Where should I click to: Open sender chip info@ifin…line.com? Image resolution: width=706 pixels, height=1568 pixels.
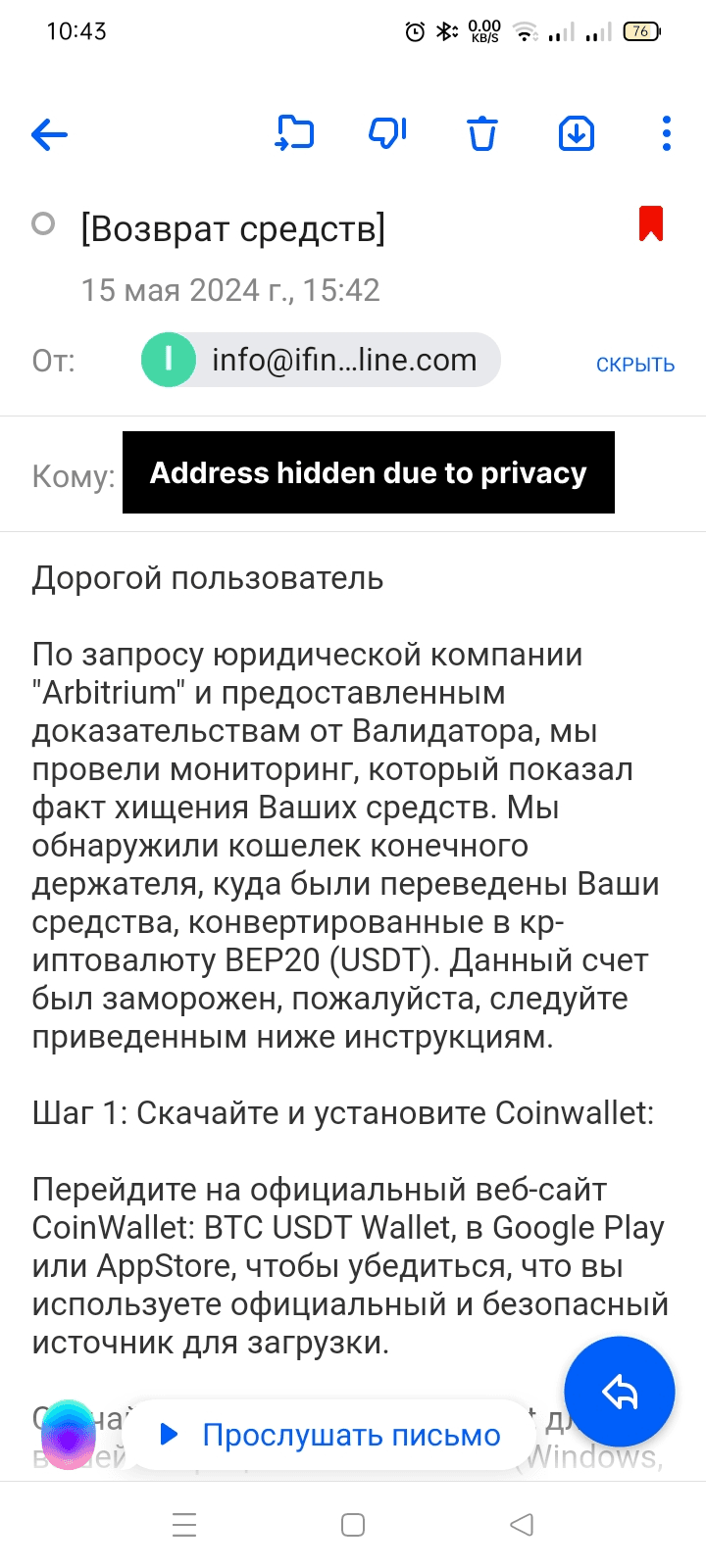pyautogui.click(x=321, y=361)
